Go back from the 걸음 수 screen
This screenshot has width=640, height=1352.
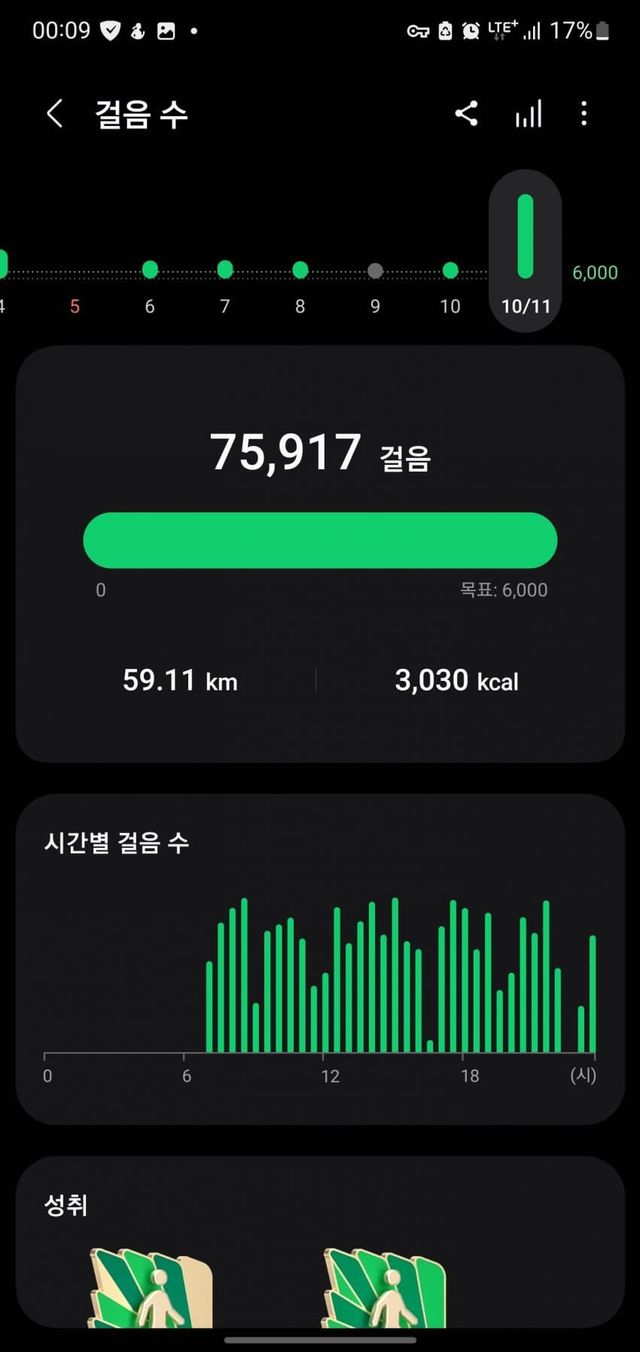click(55, 114)
